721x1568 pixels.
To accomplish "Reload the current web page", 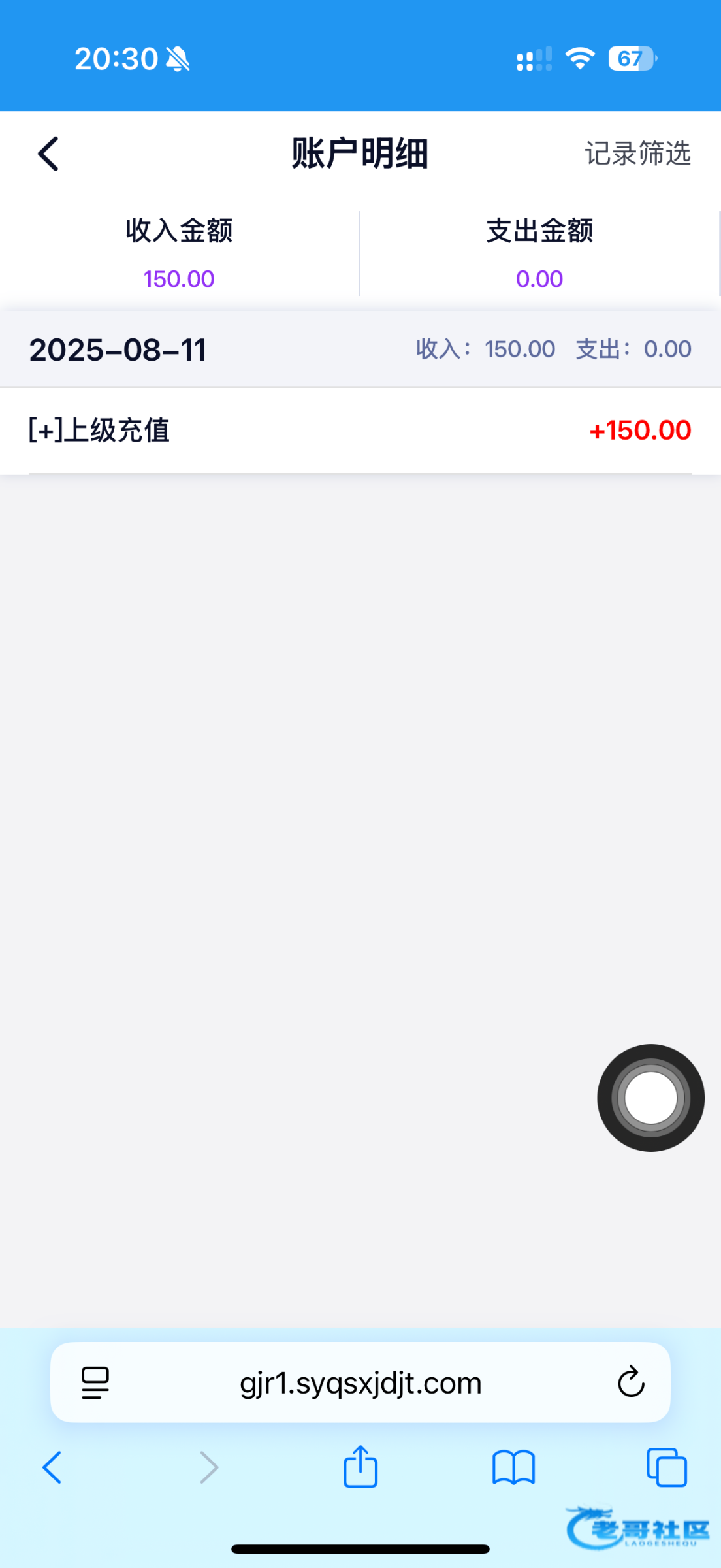I will tap(631, 1381).
